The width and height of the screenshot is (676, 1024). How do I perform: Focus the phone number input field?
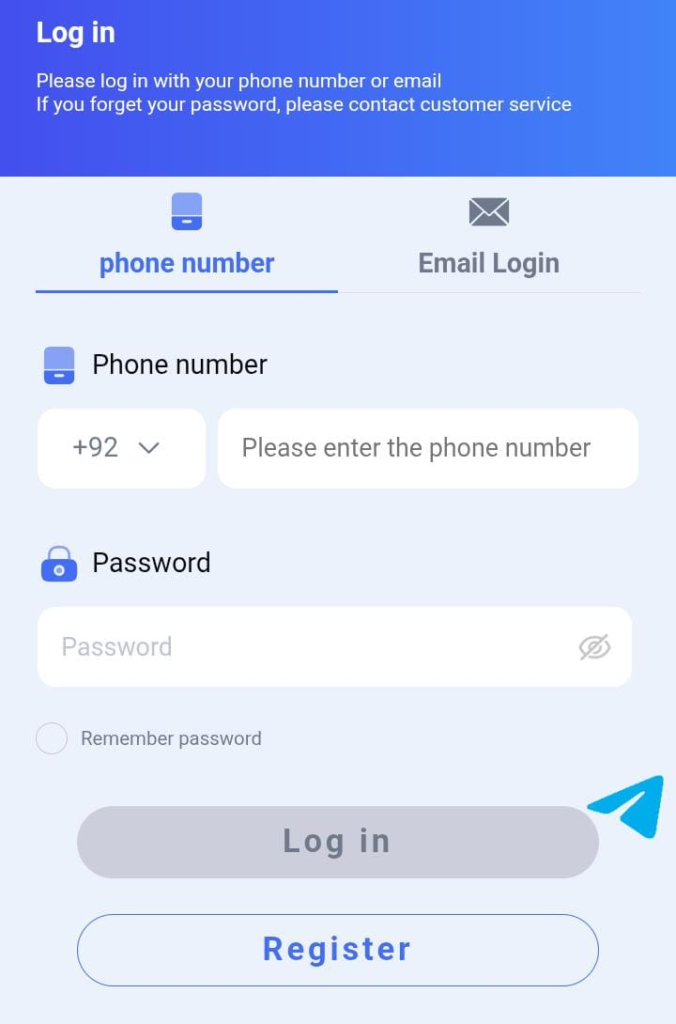(x=427, y=448)
